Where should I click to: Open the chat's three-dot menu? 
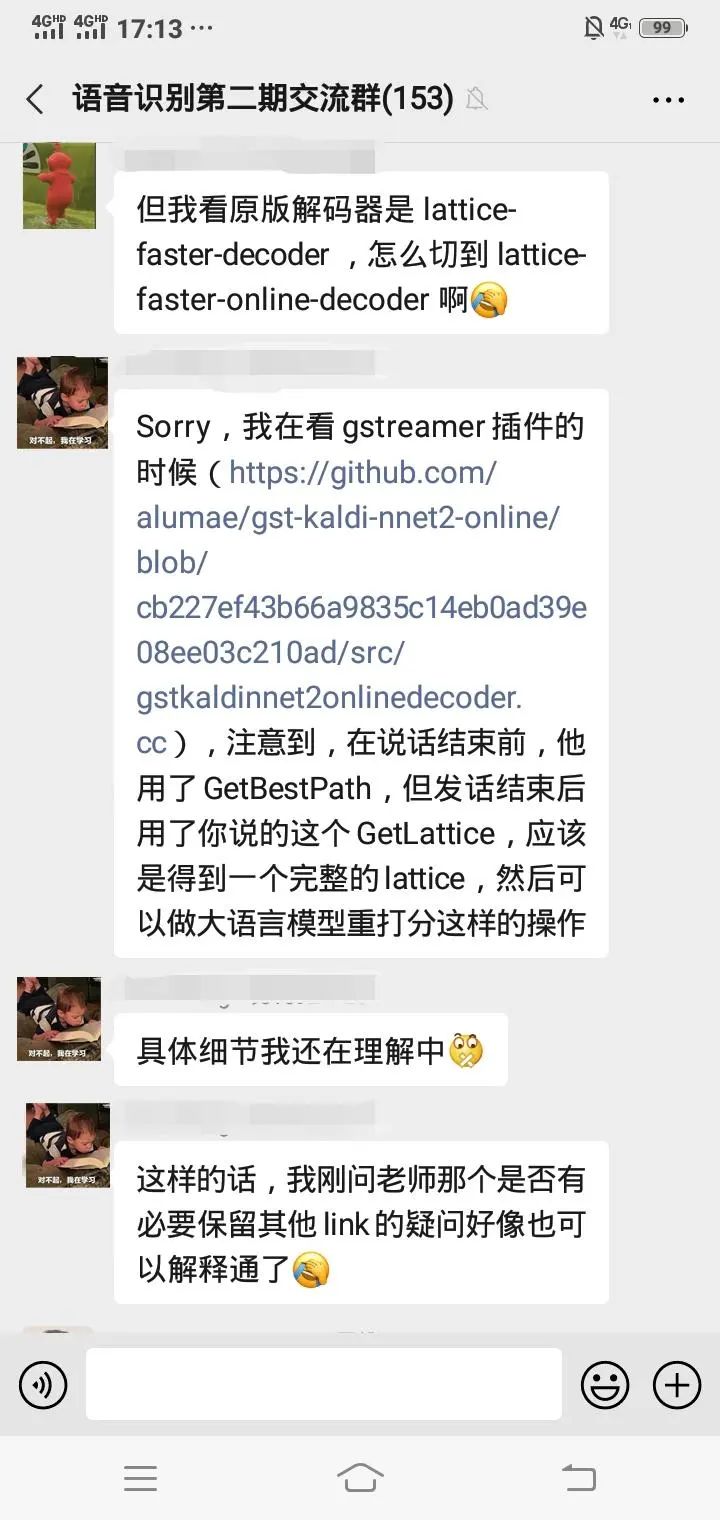point(667,99)
